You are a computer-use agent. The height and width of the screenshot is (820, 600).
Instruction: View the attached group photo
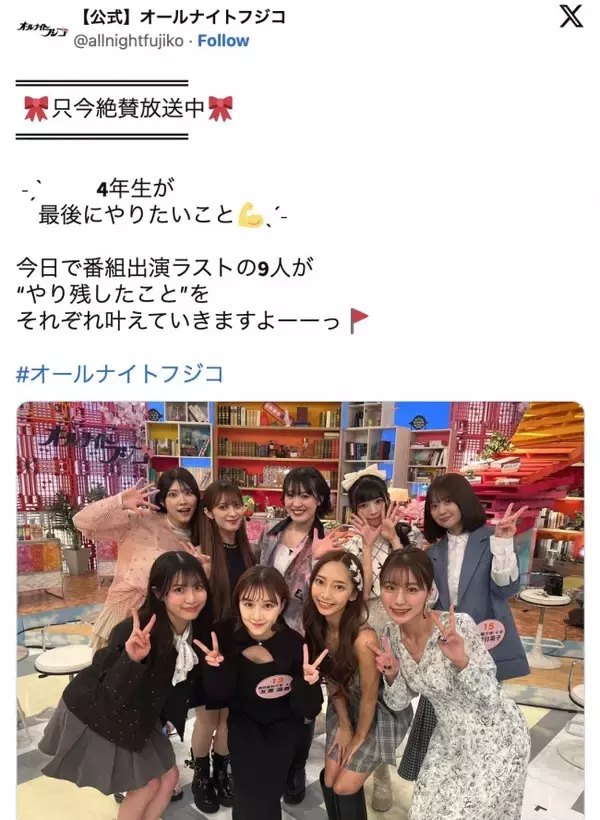(x=300, y=610)
